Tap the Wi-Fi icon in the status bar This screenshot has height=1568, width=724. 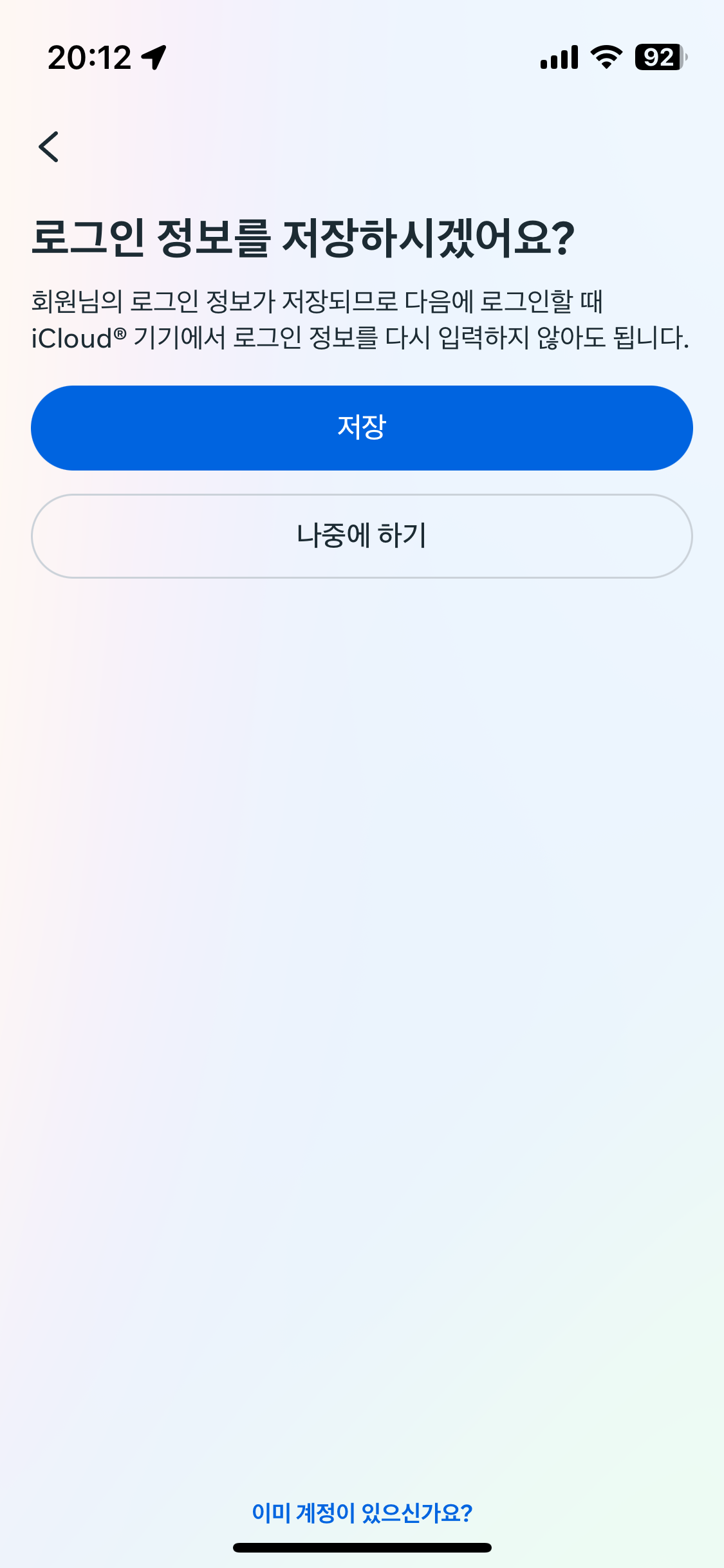[604, 57]
